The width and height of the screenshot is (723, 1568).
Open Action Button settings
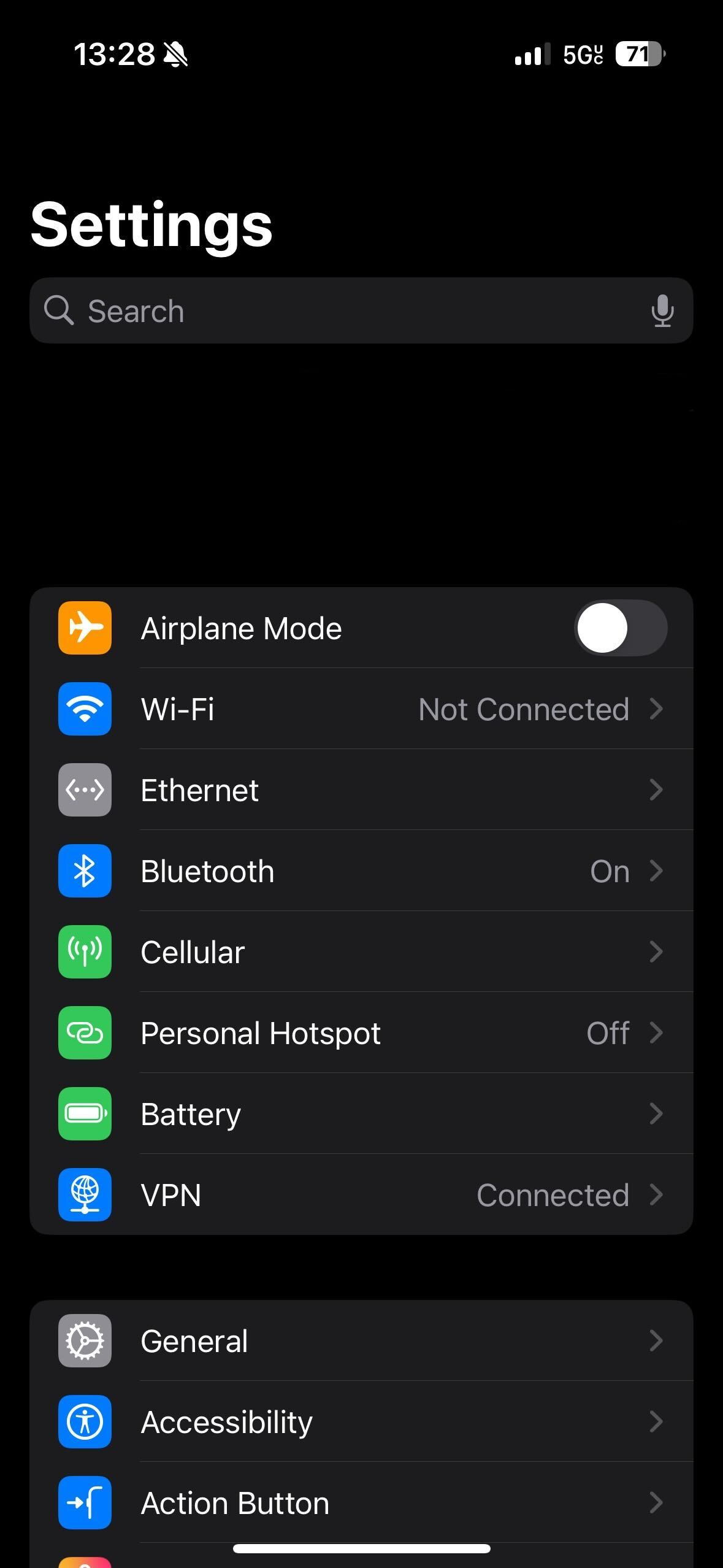click(362, 1503)
